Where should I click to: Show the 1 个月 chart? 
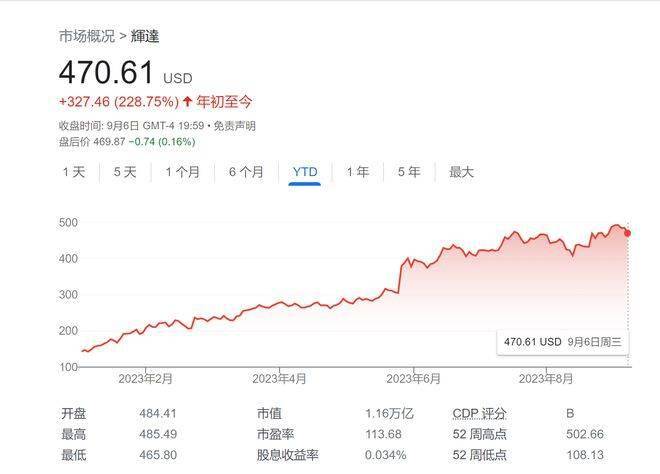183,172
